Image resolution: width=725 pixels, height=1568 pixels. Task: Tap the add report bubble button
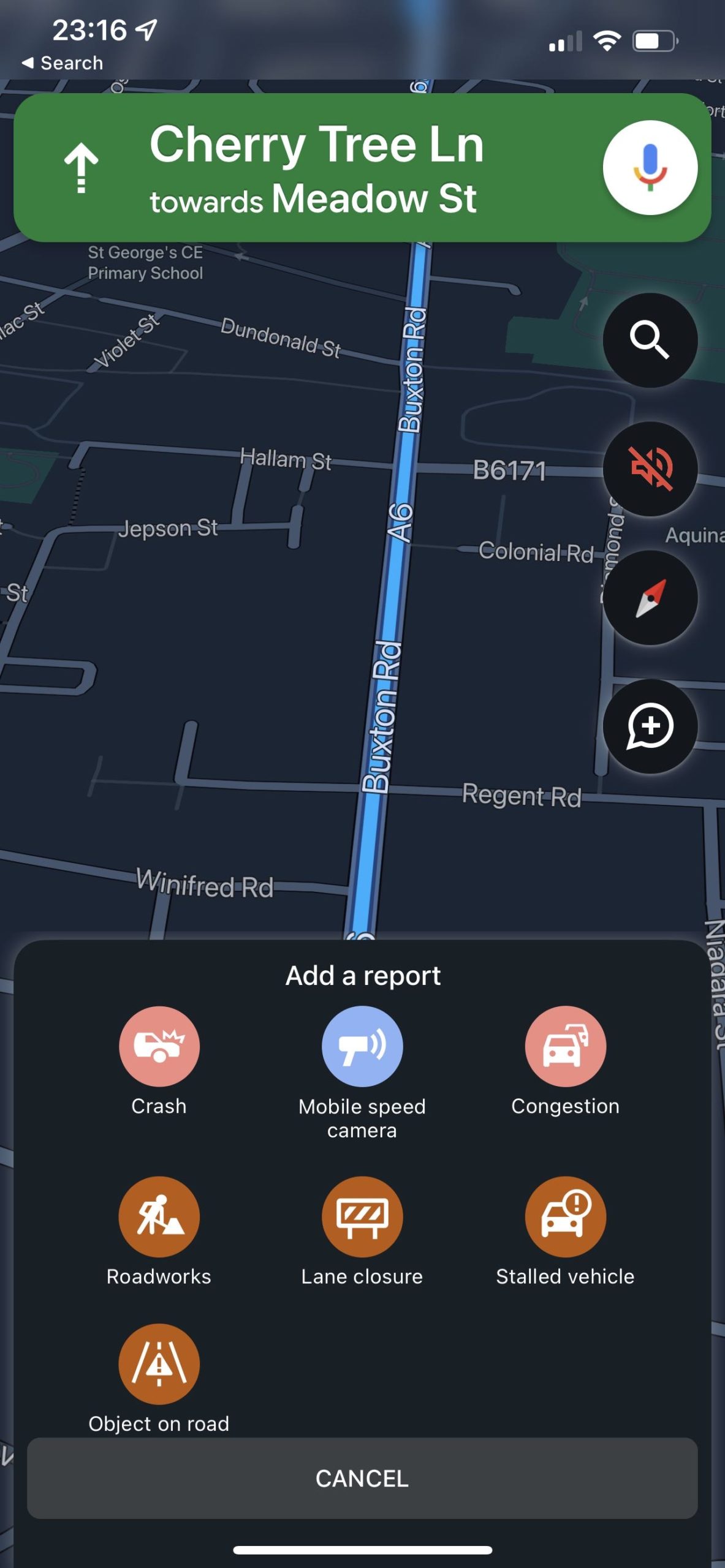[x=650, y=726]
